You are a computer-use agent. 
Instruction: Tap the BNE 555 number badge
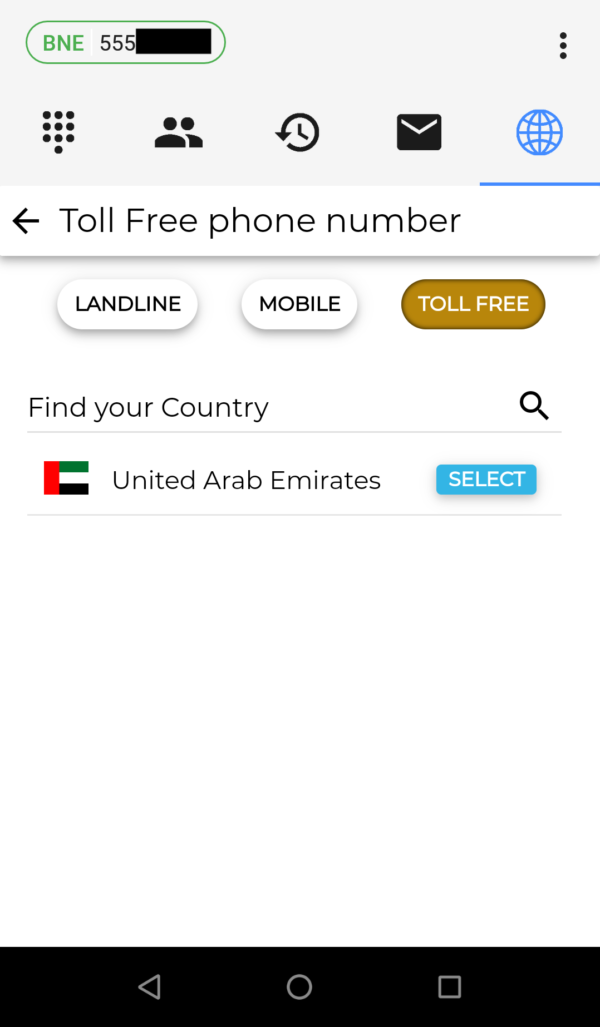click(x=126, y=43)
